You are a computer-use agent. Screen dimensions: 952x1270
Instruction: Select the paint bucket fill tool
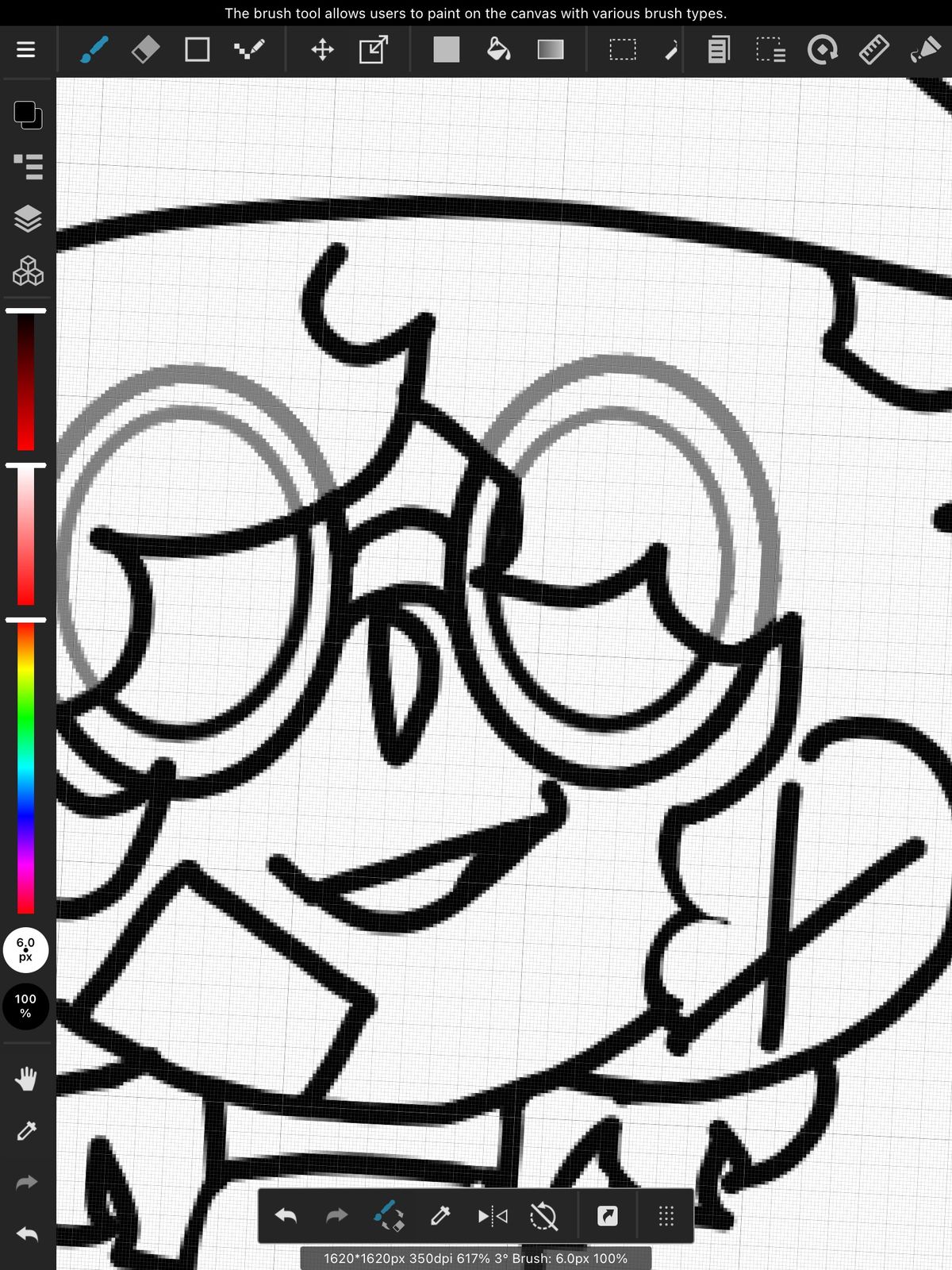[498, 50]
